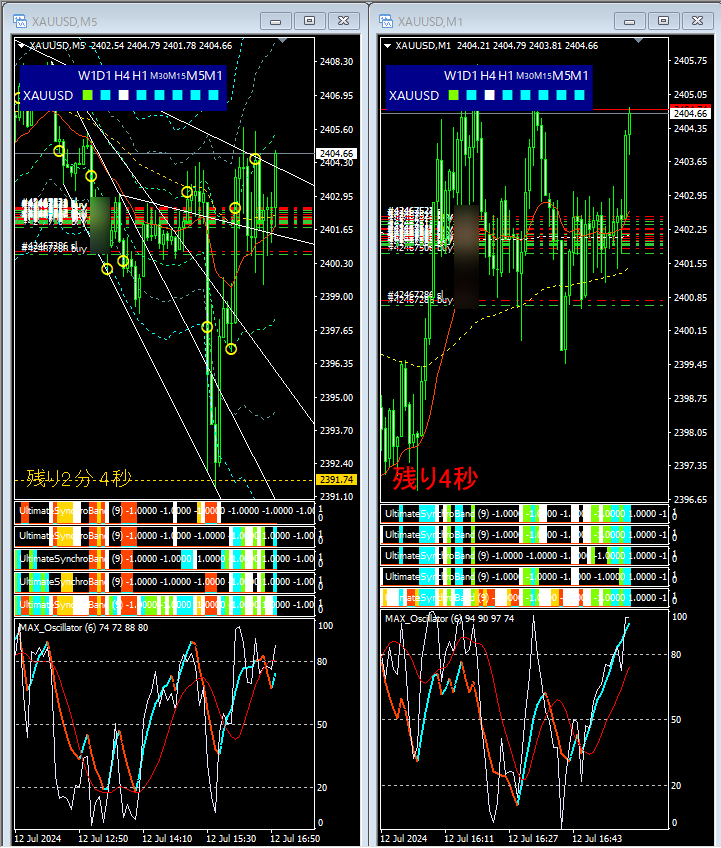
Task: Minimize the XAUUSD,M5 chart window
Action: click(x=276, y=20)
